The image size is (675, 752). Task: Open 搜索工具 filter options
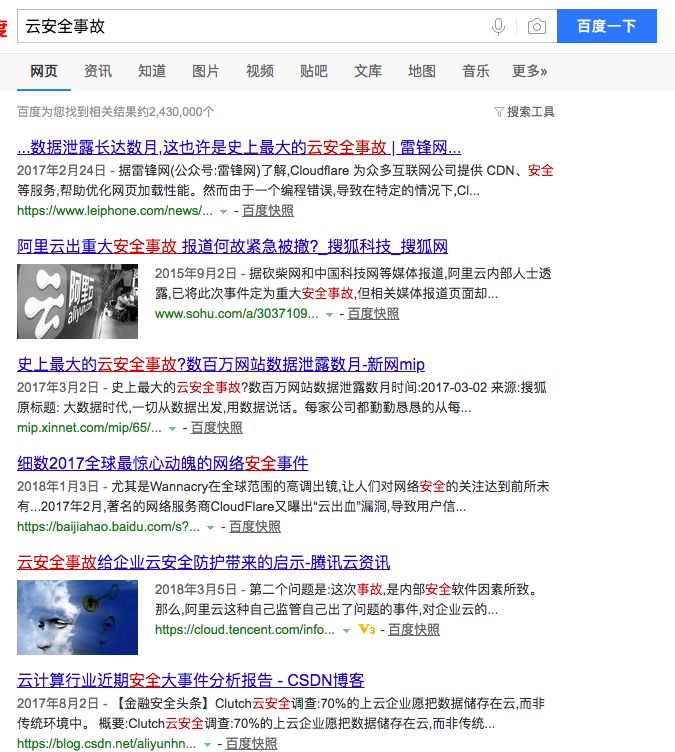coord(524,112)
